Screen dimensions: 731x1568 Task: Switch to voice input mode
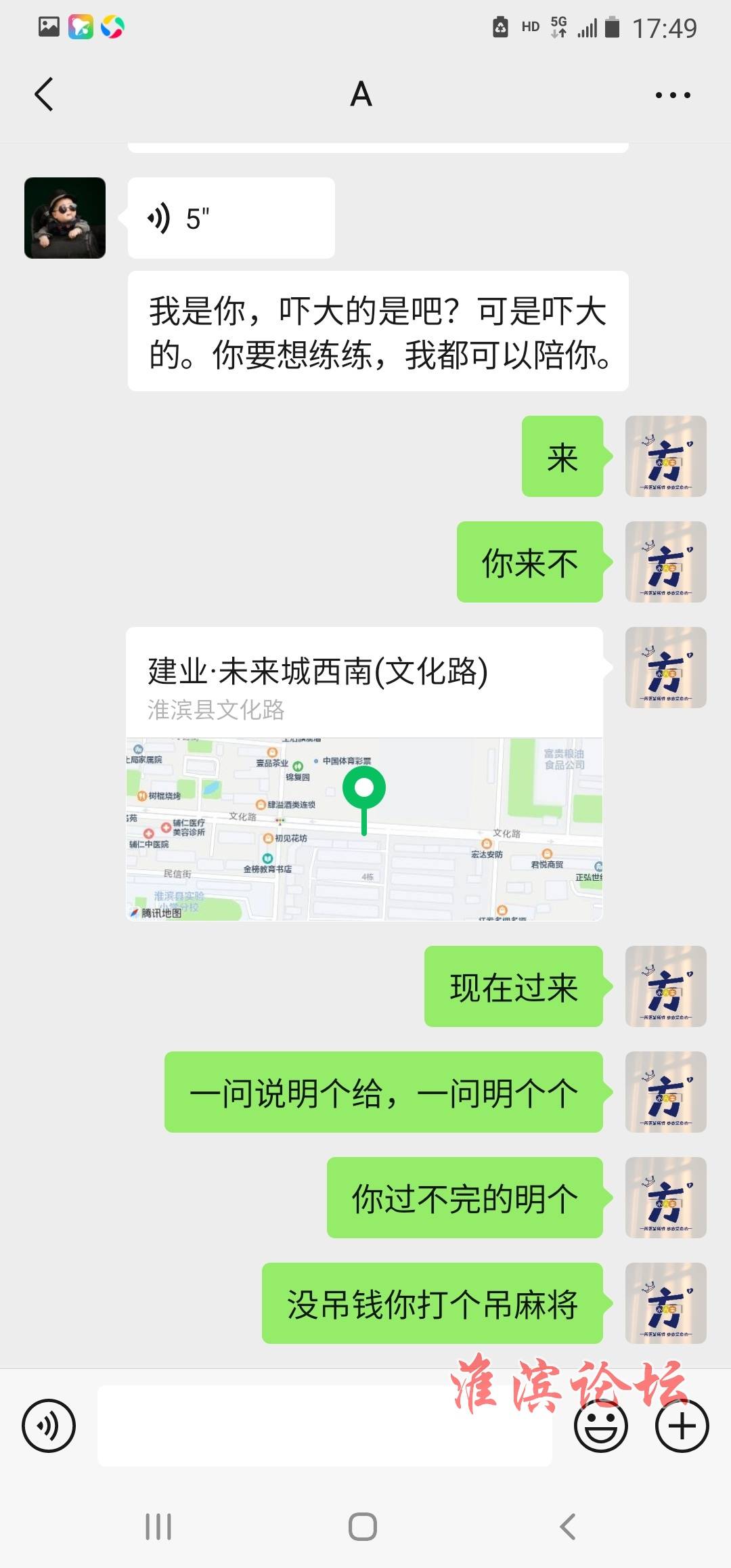coord(49,1425)
